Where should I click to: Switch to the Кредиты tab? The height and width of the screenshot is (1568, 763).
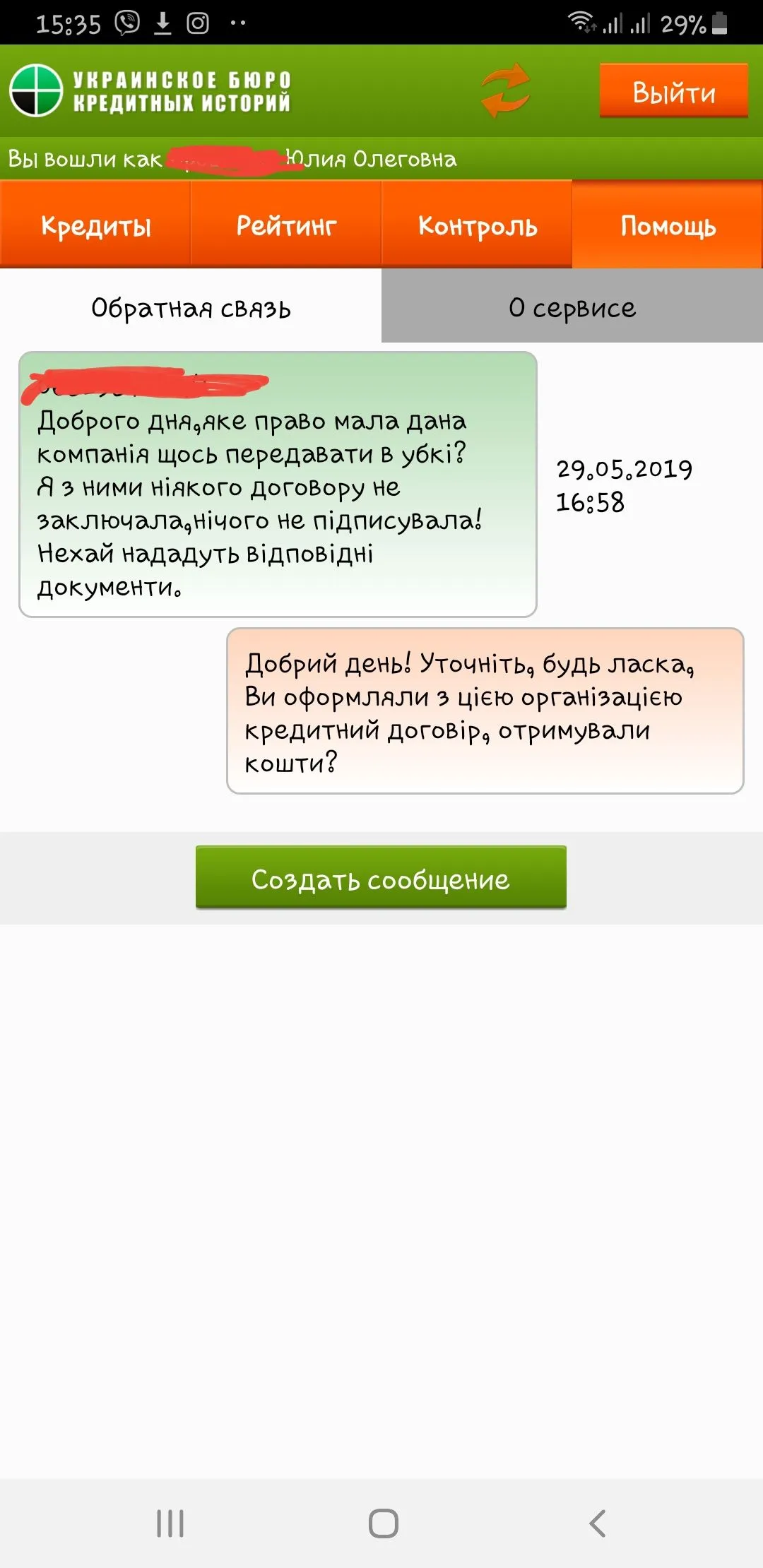tap(95, 225)
